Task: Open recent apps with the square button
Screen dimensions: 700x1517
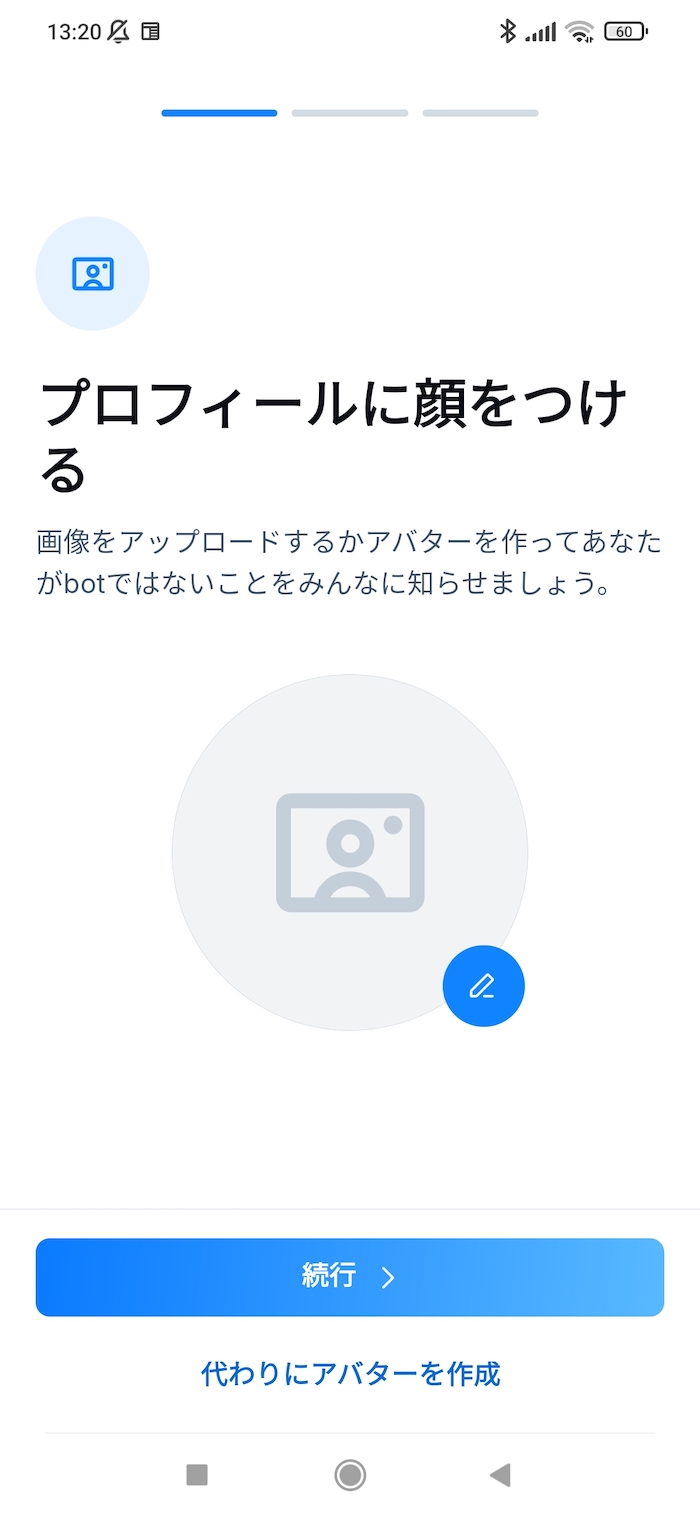Action: [x=197, y=1474]
